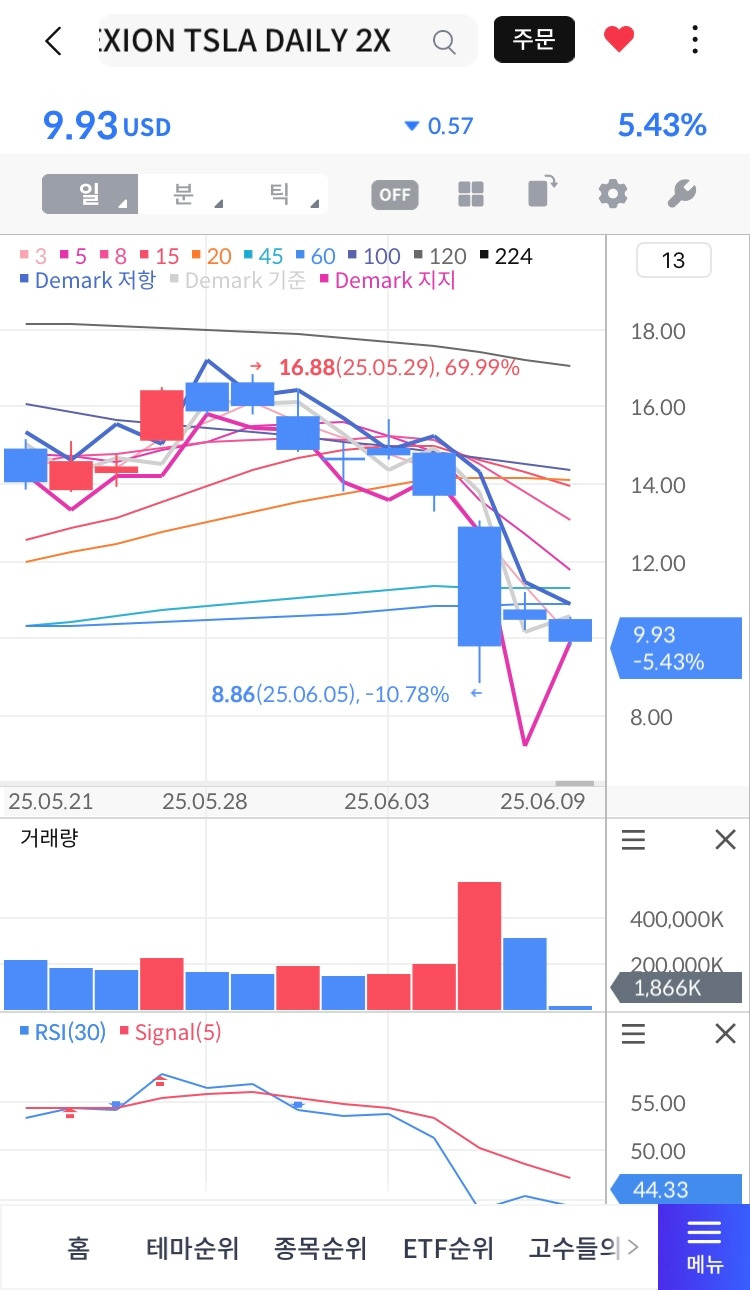Close the RSI indicator panel

coord(725,1034)
